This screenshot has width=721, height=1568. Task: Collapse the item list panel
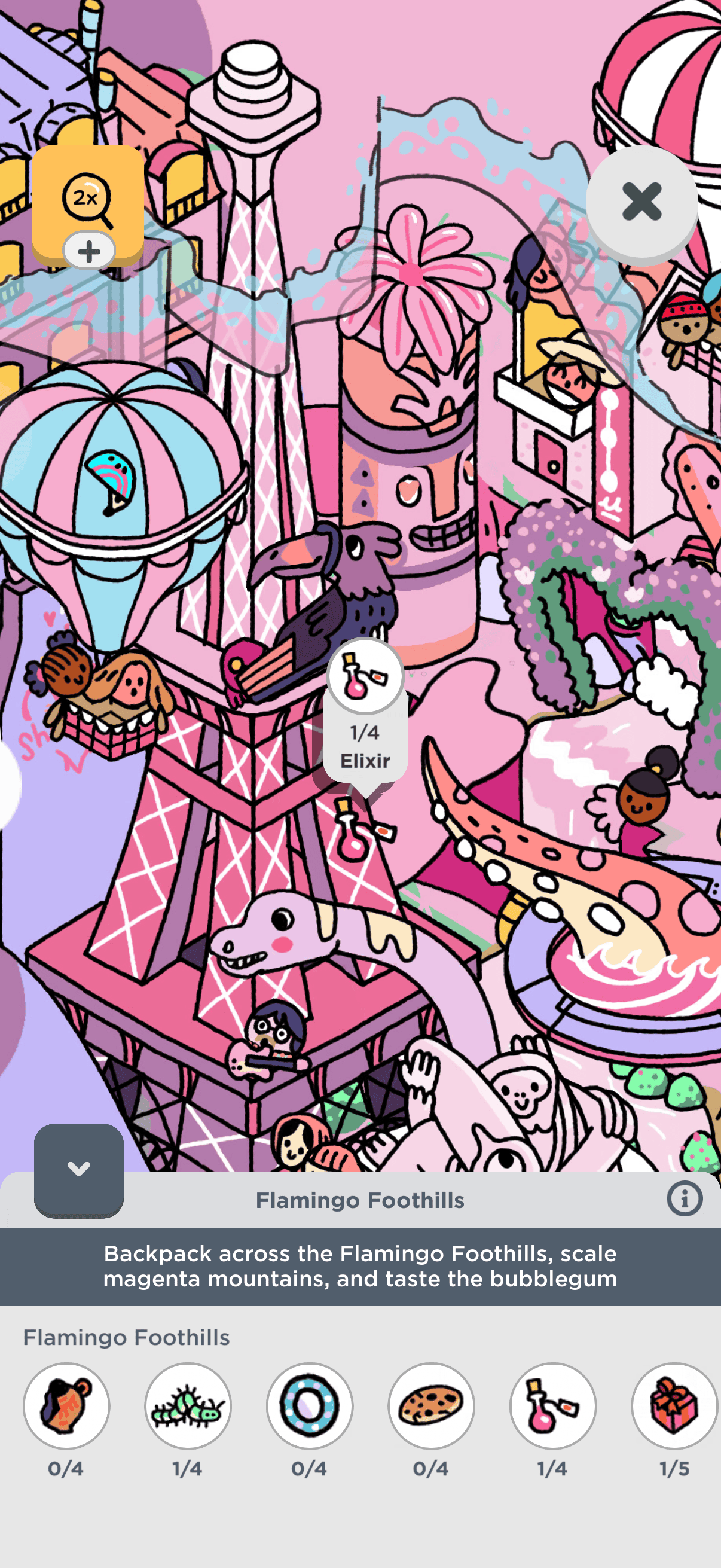coord(78,1169)
